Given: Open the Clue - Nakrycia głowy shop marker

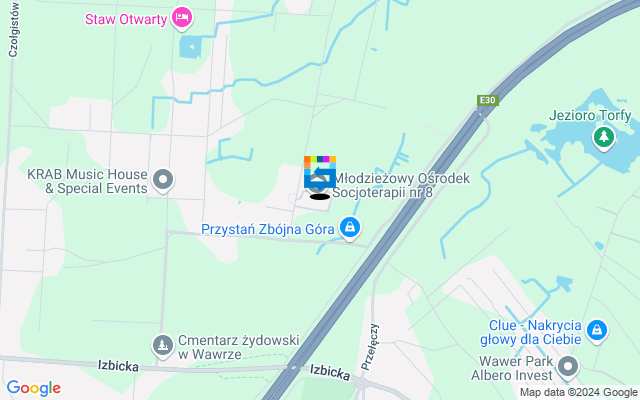Looking at the screenshot, I should [x=597, y=329].
